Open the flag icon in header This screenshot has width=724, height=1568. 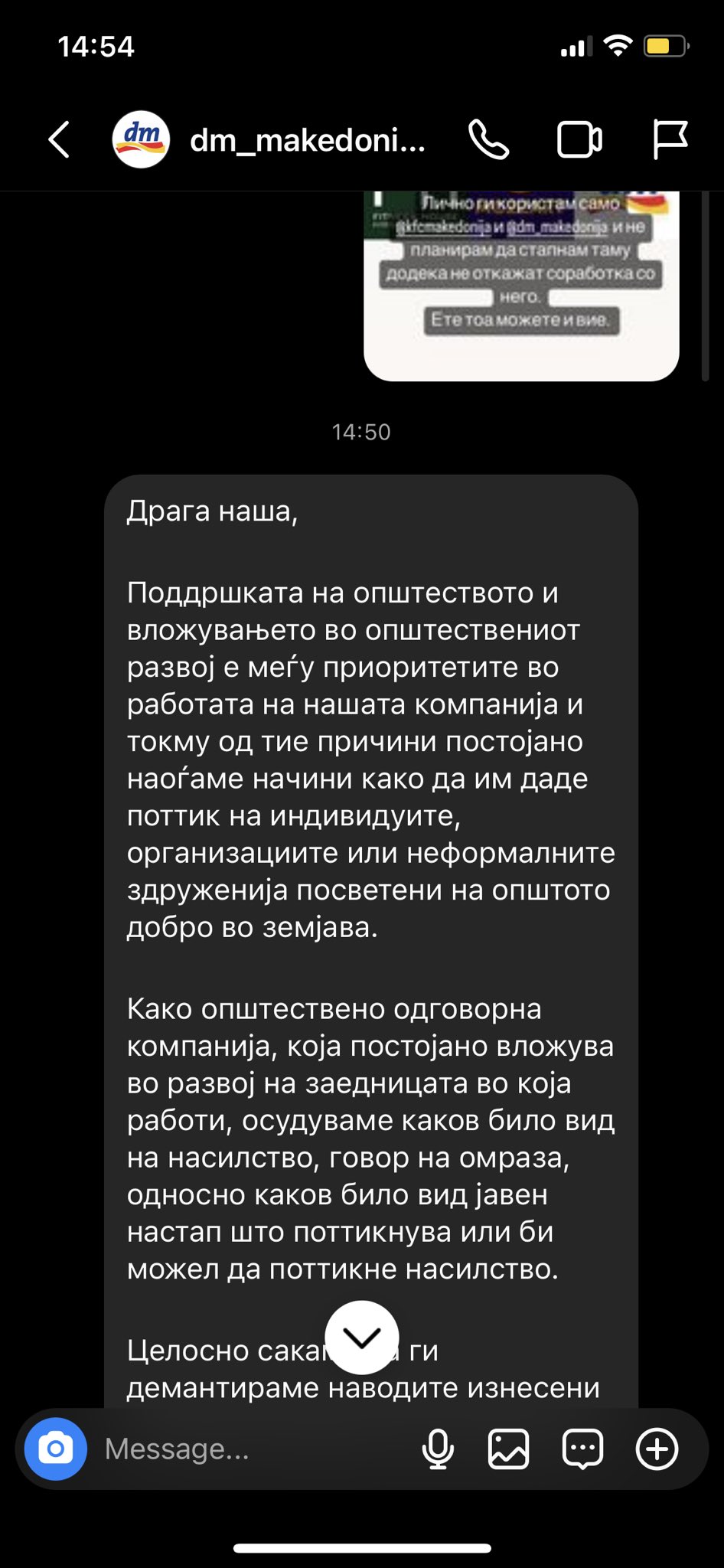670,140
